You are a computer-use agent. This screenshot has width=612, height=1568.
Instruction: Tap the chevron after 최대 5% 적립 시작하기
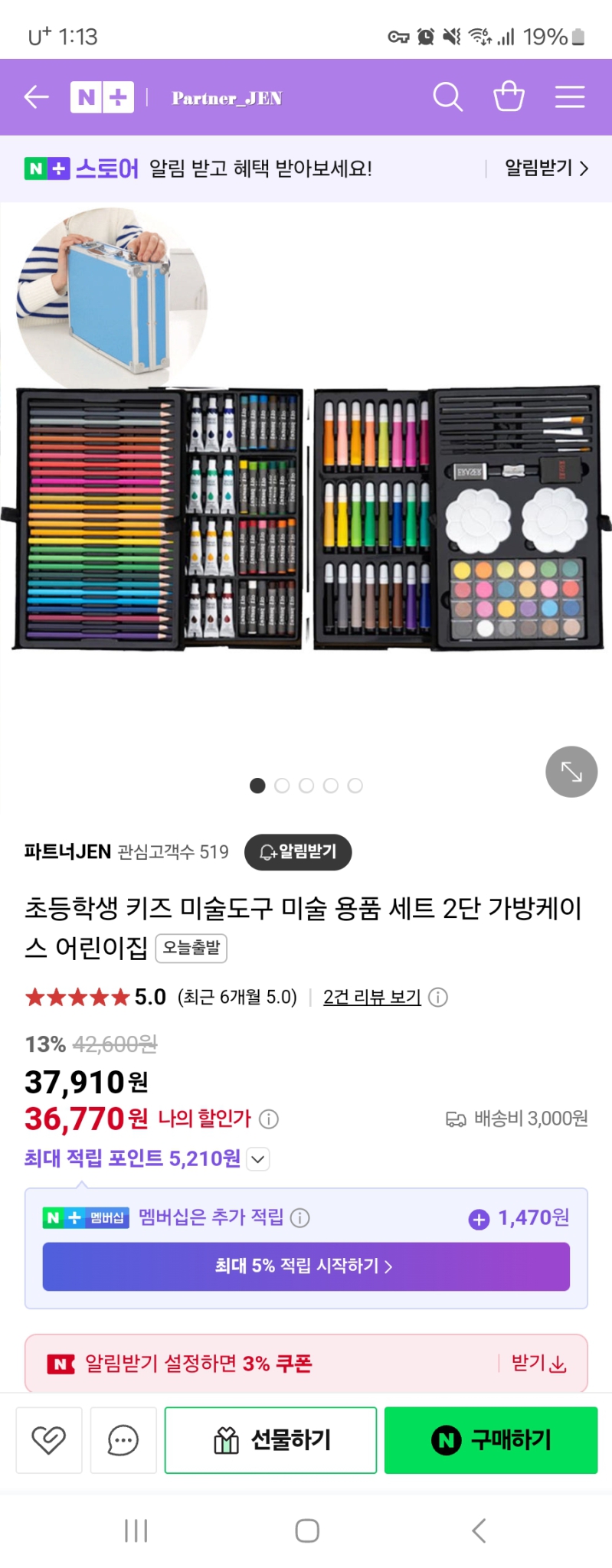(388, 1267)
